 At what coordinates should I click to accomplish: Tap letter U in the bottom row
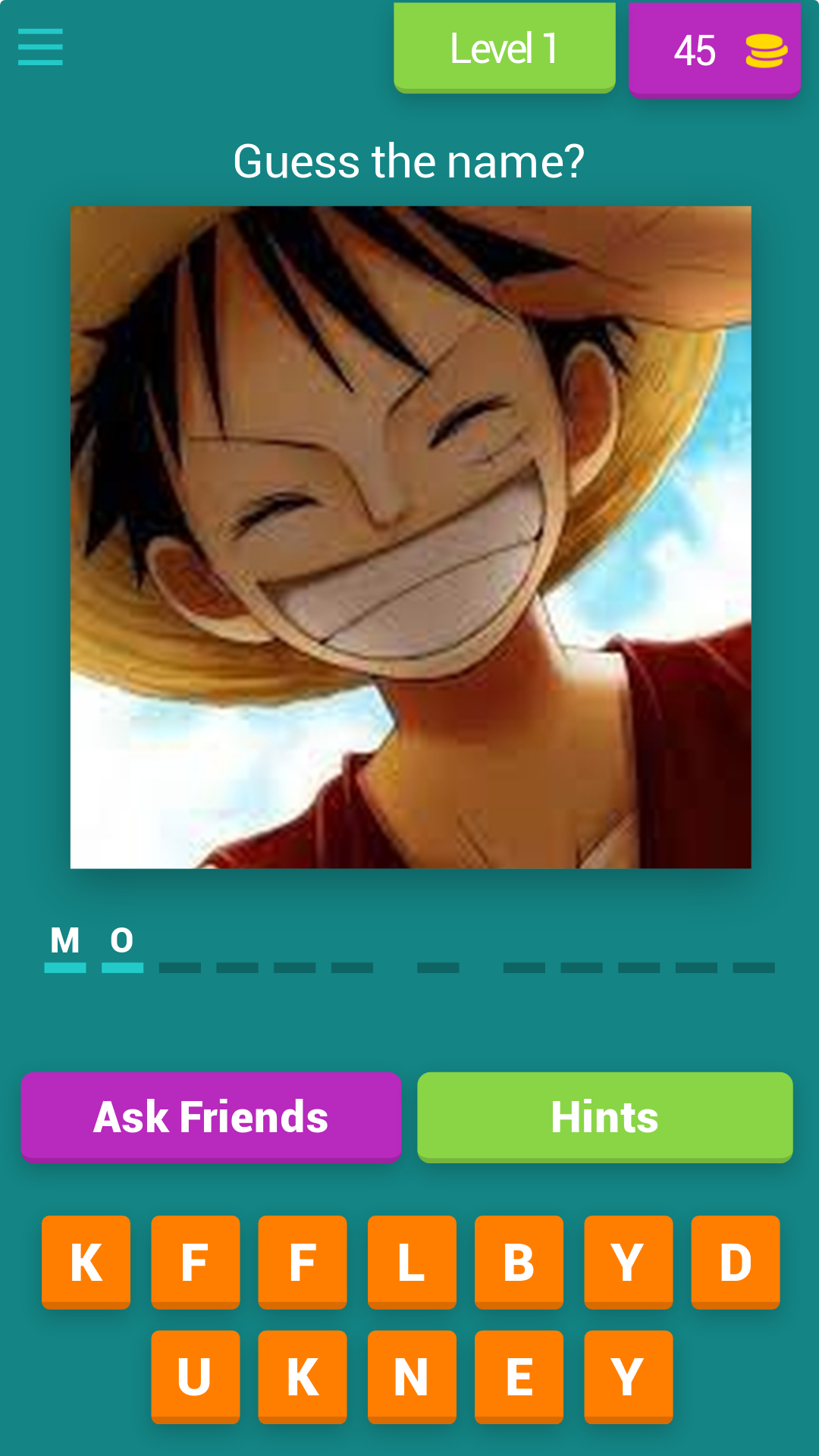click(x=195, y=1376)
